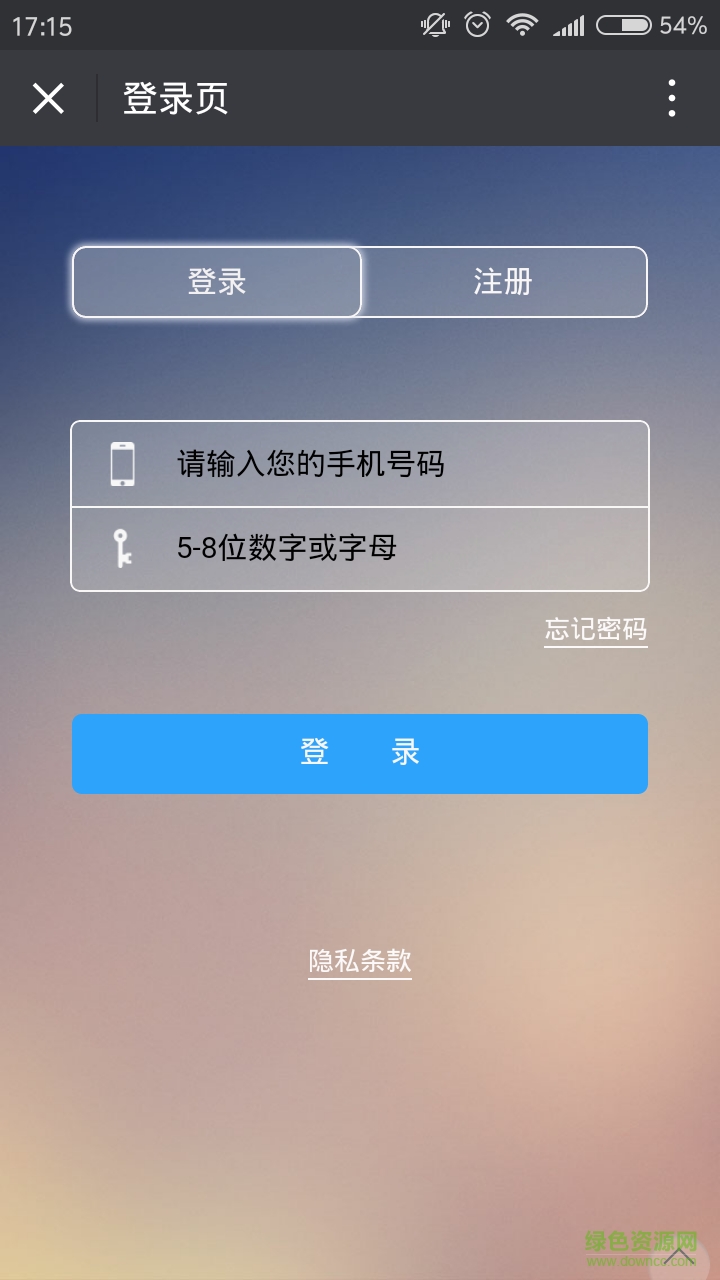
Task: Open the three-dot overflow menu
Action: point(671,98)
